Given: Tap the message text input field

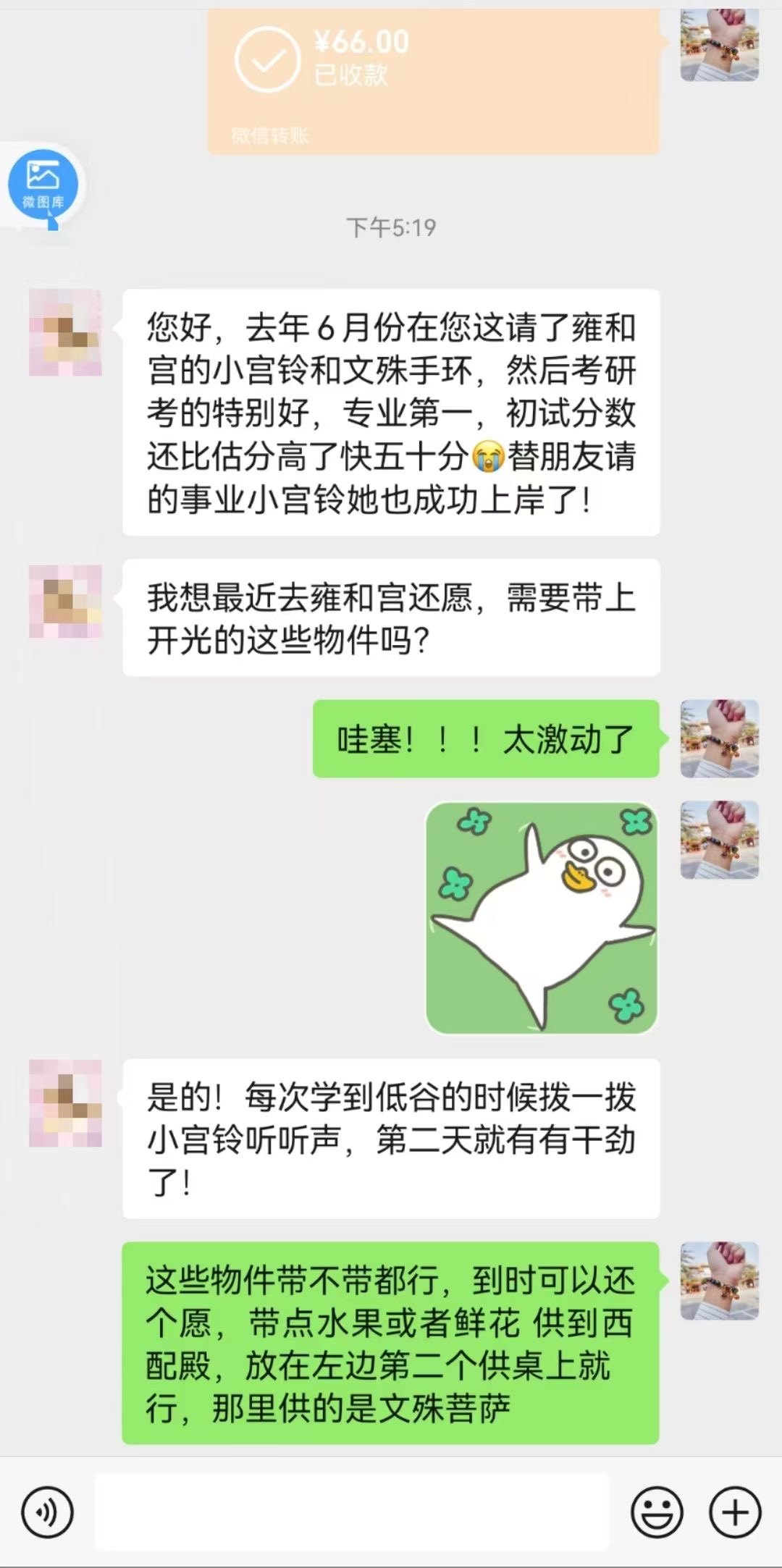Looking at the screenshot, I should (x=352, y=1512).
